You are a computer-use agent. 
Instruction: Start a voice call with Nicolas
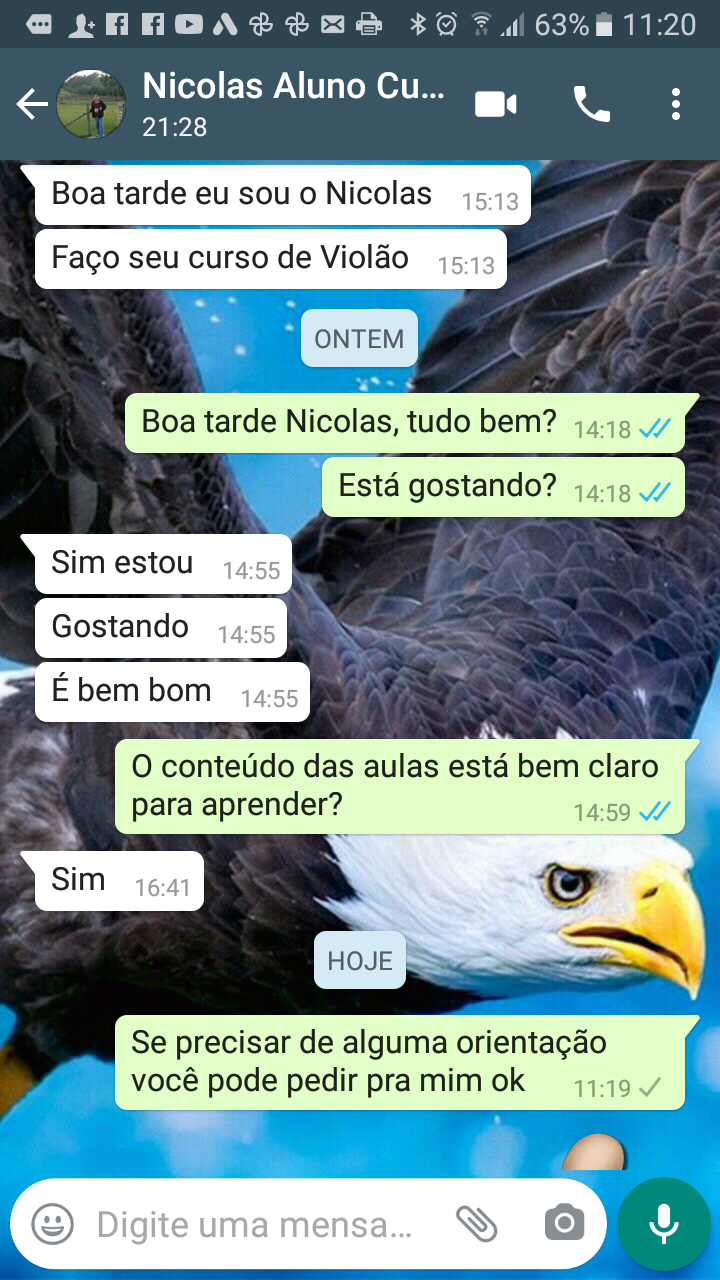(x=591, y=104)
